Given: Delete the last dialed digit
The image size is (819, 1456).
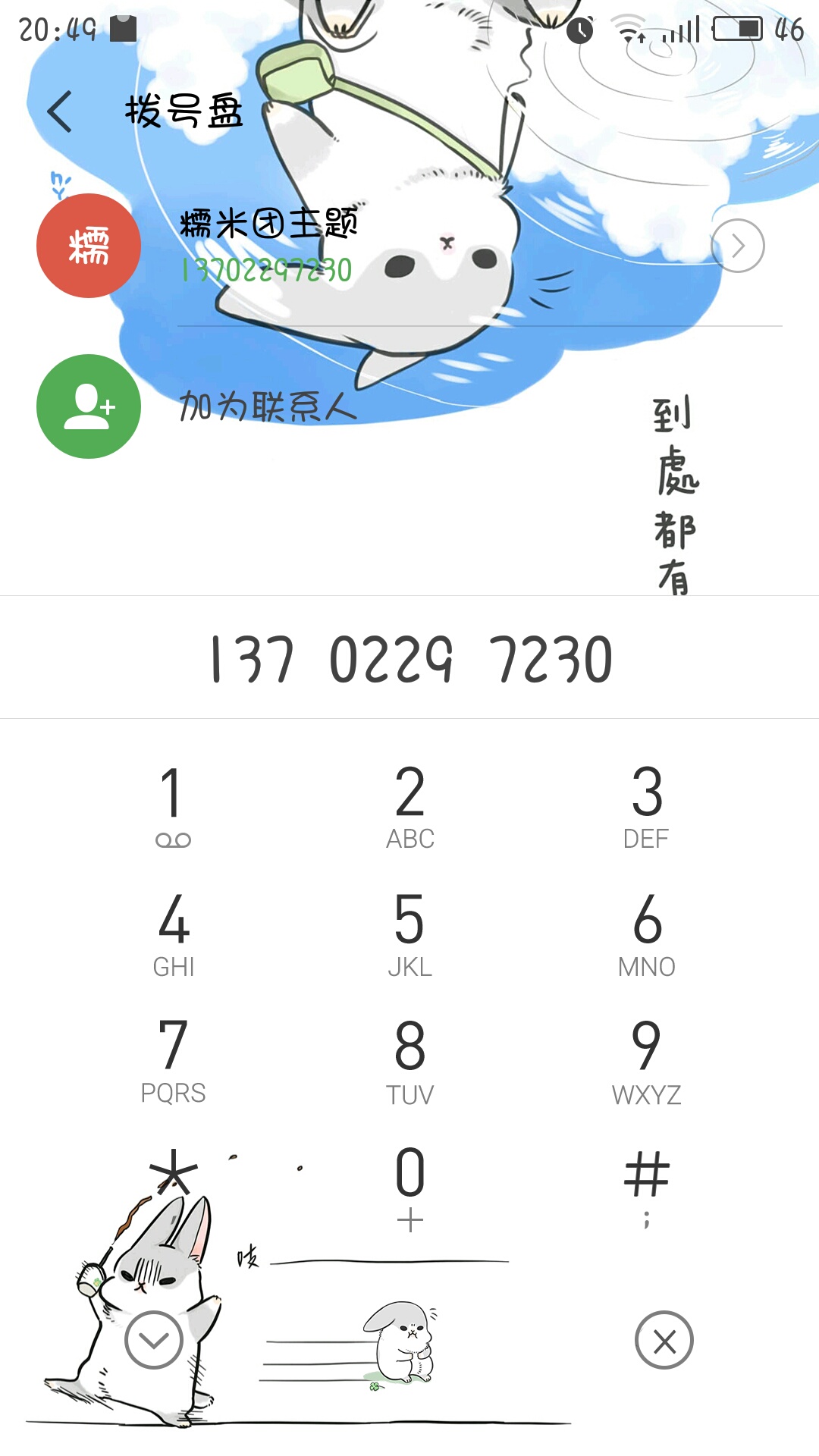Looking at the screenshot, I should tap(664, 1340).
